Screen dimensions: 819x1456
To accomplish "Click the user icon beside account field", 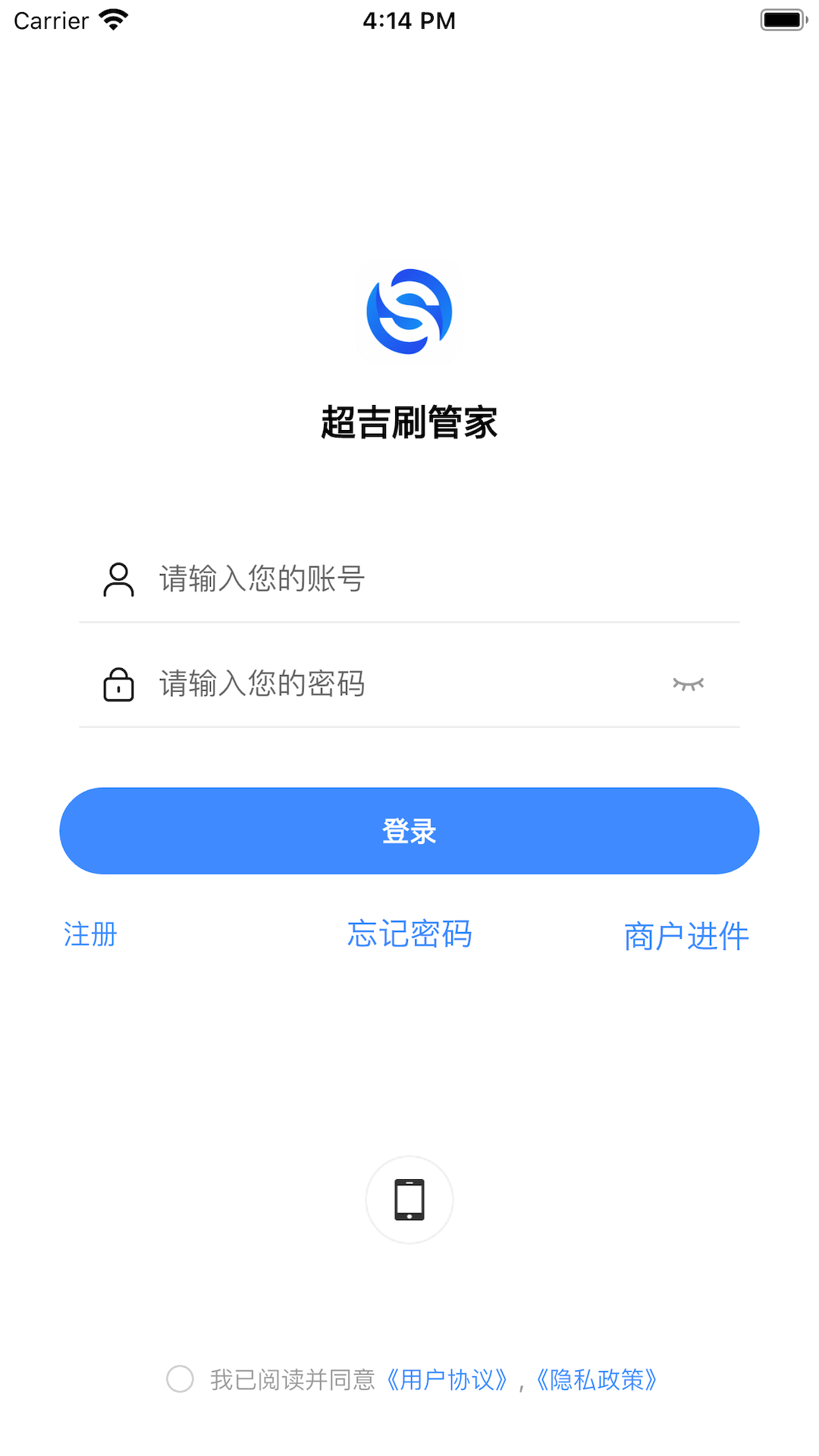I will (x=118, y=579).
